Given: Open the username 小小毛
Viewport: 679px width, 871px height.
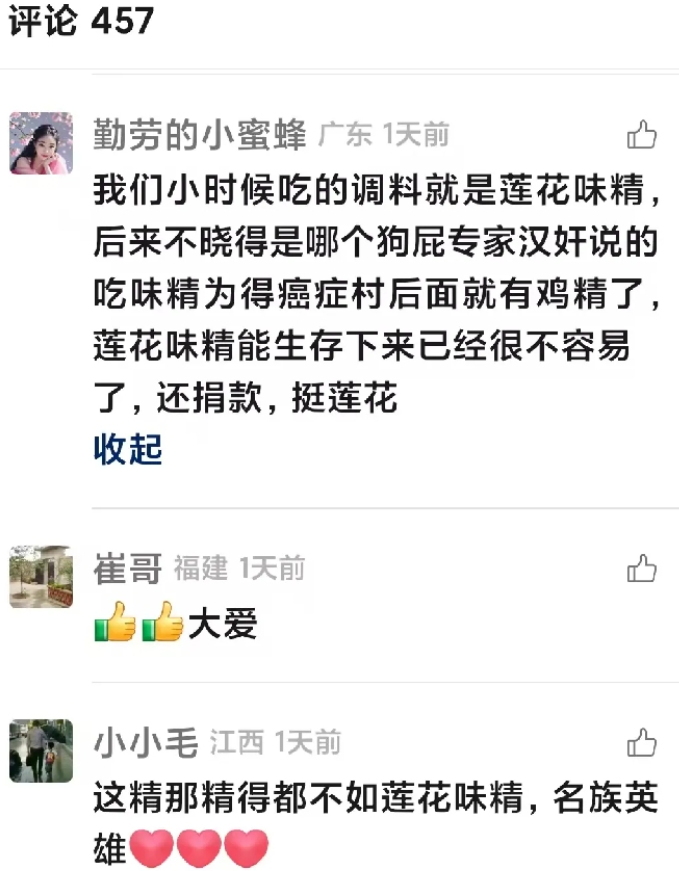Looking at the screenshot, I should (x=145, y=743).
